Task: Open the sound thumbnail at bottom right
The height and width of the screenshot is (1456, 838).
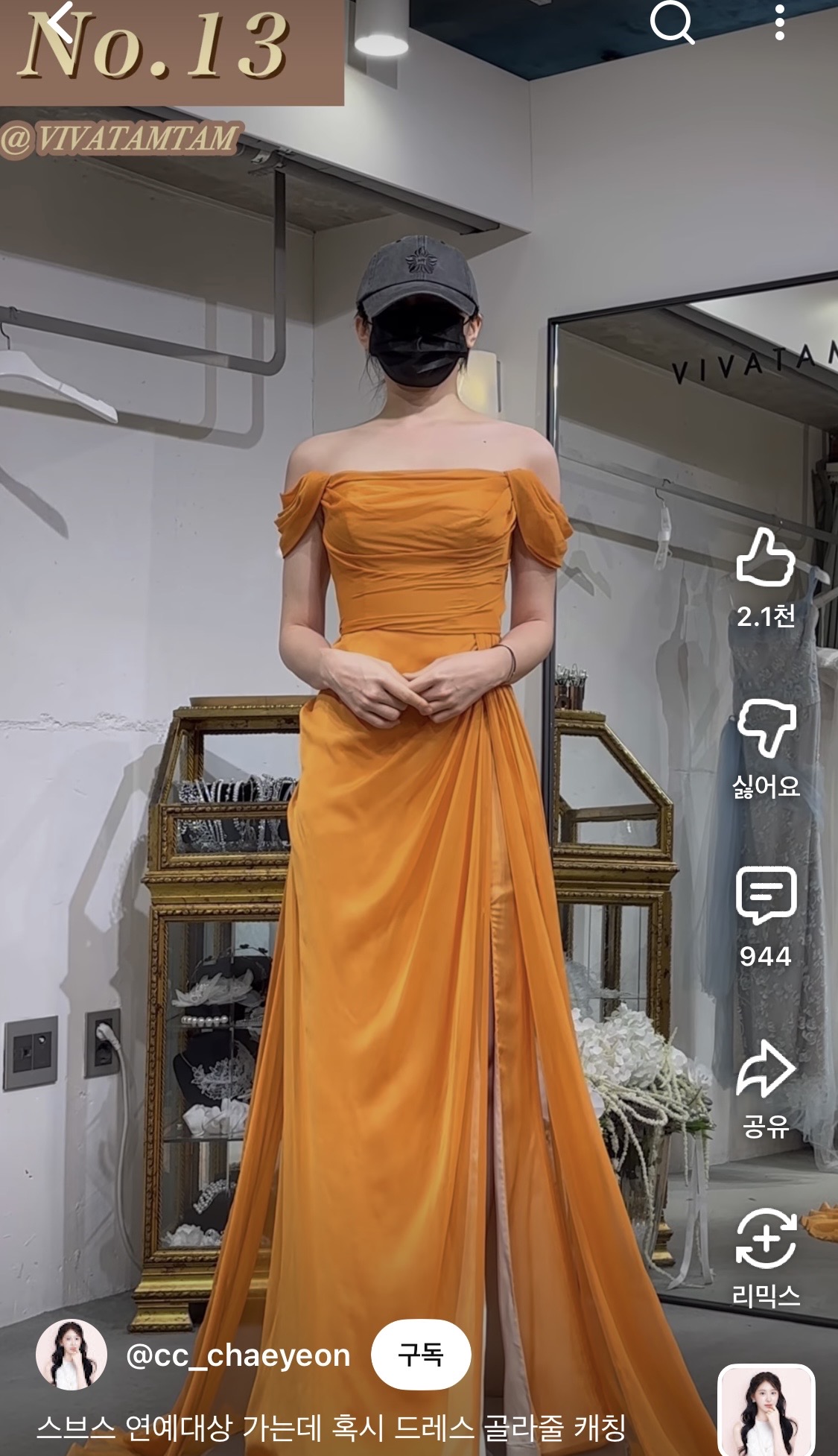Action: [x=766, y=1411]
